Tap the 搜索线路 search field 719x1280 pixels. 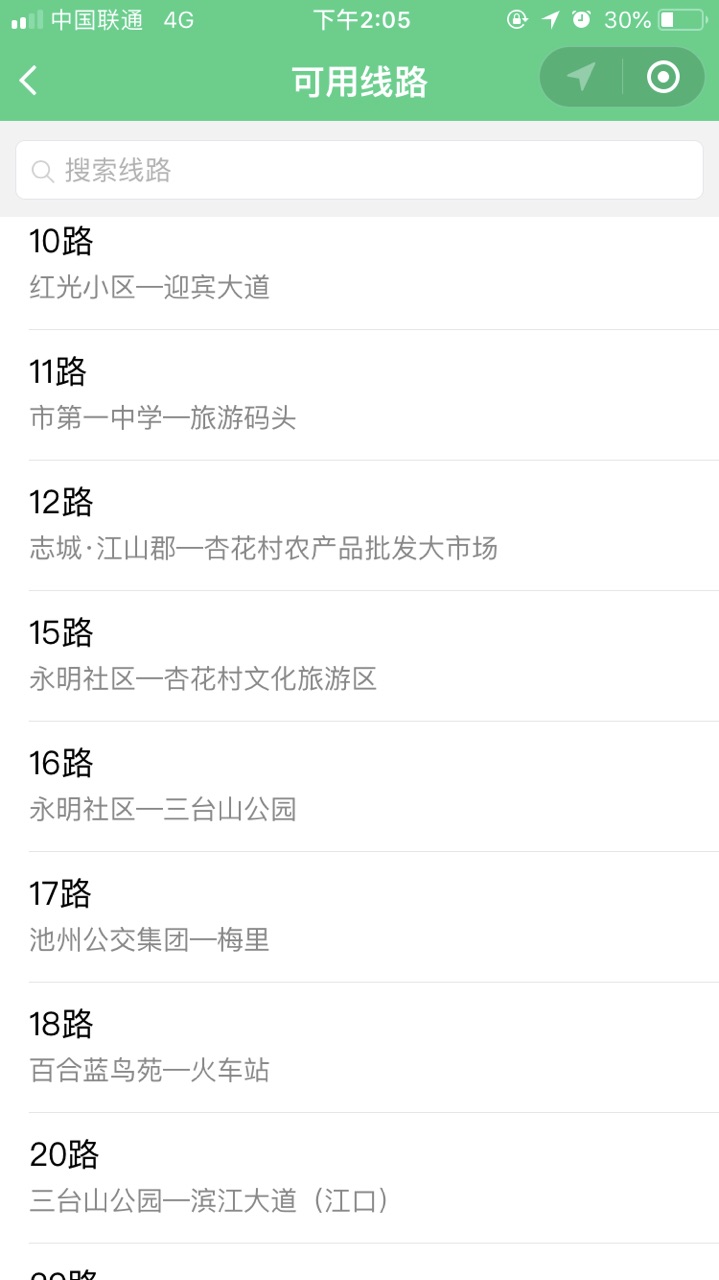[x=360, y=170]
